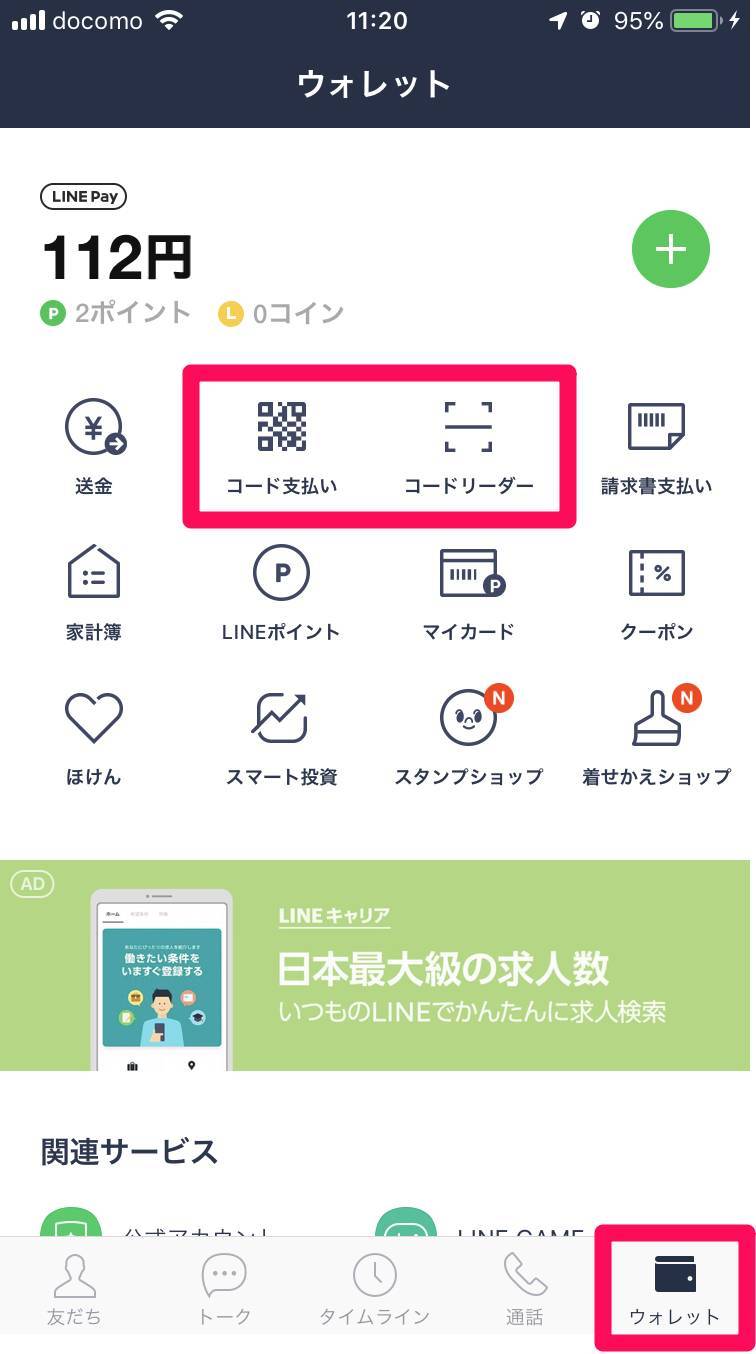Switch to the 友だち tab
756x1354 pixels.
click(74, 1289)
